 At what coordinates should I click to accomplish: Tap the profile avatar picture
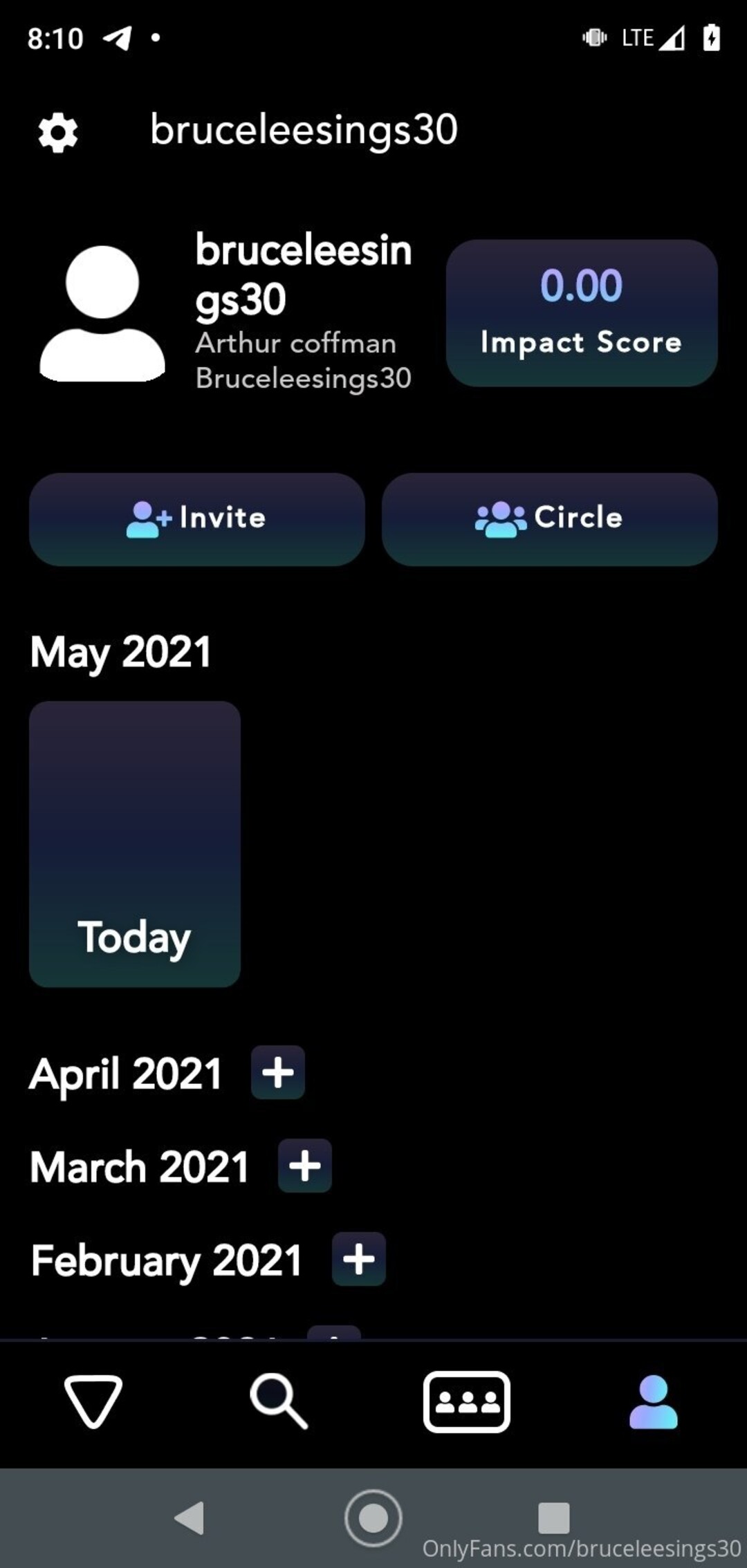click(102, 313)
